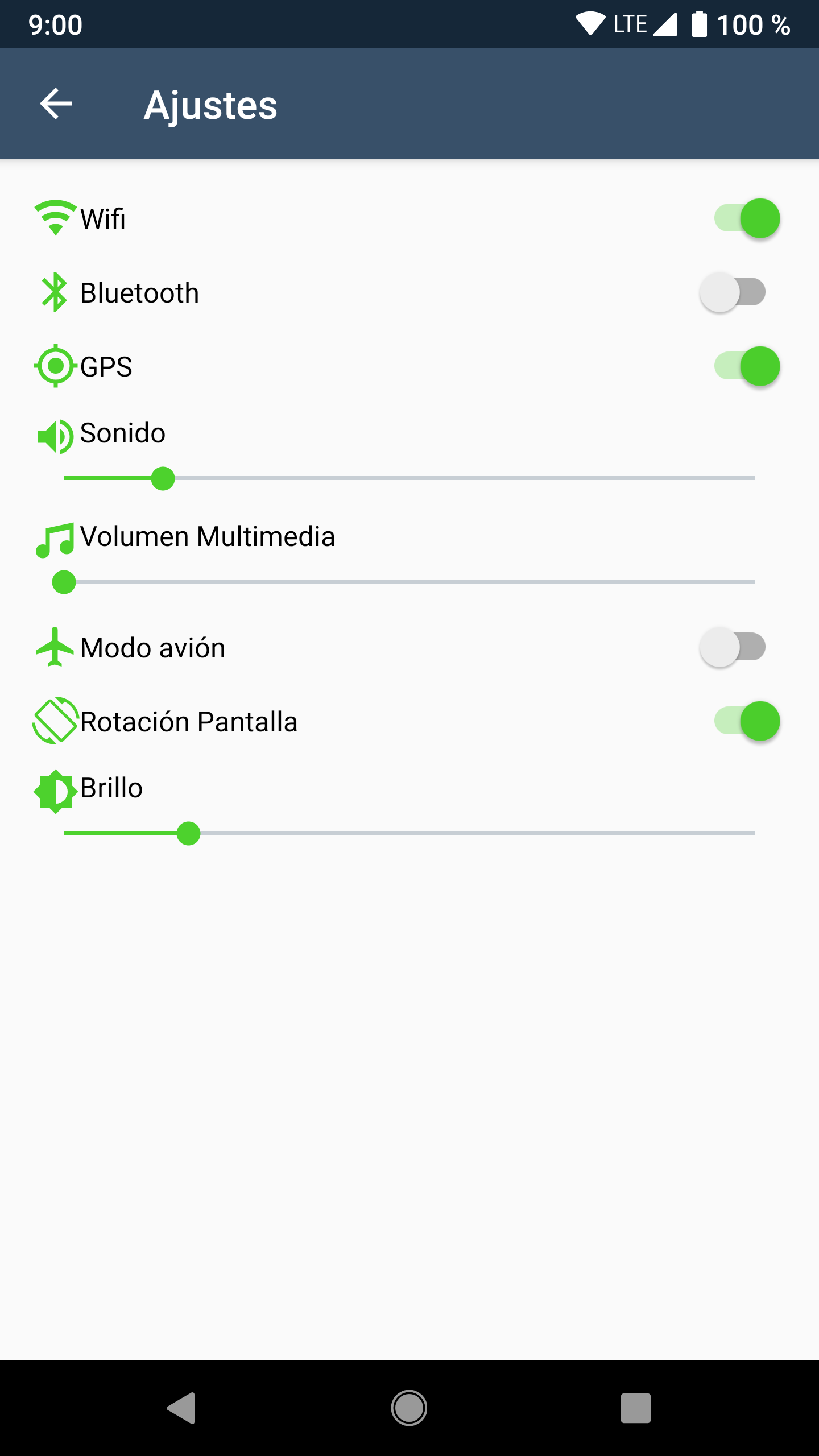Tap the Brillo brightness slider
The width and height of the screenshot is (819, 1456).
tap(409, 833)
